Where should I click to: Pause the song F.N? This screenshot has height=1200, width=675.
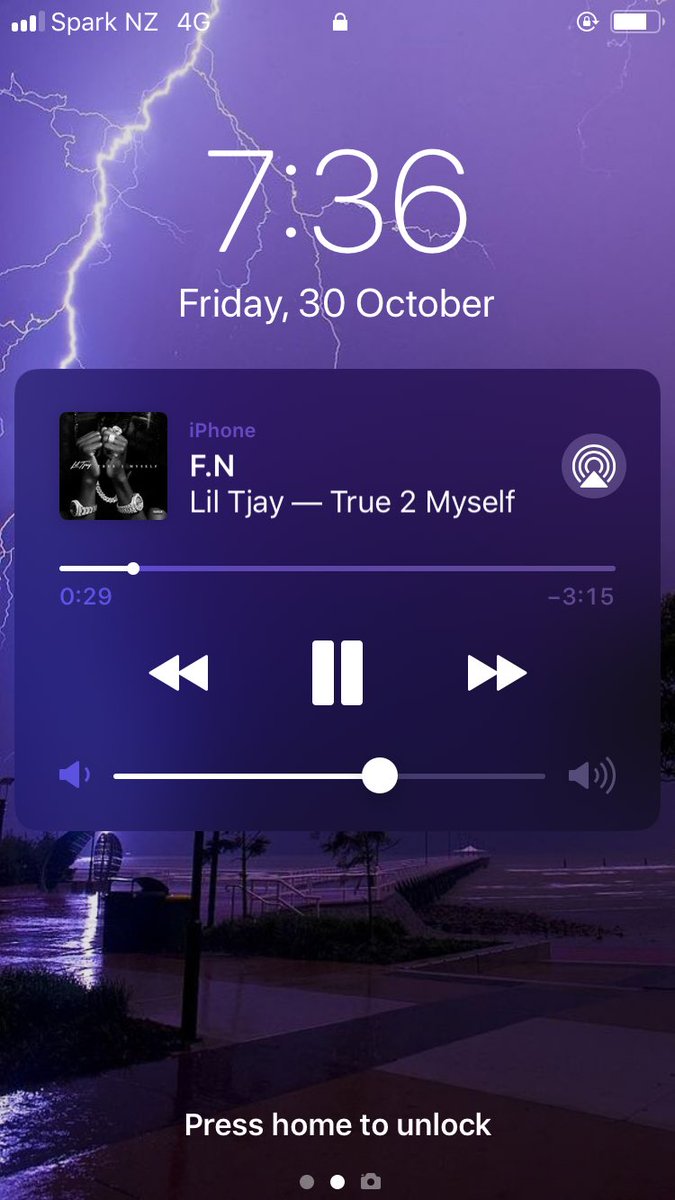(x=337, y=673)
